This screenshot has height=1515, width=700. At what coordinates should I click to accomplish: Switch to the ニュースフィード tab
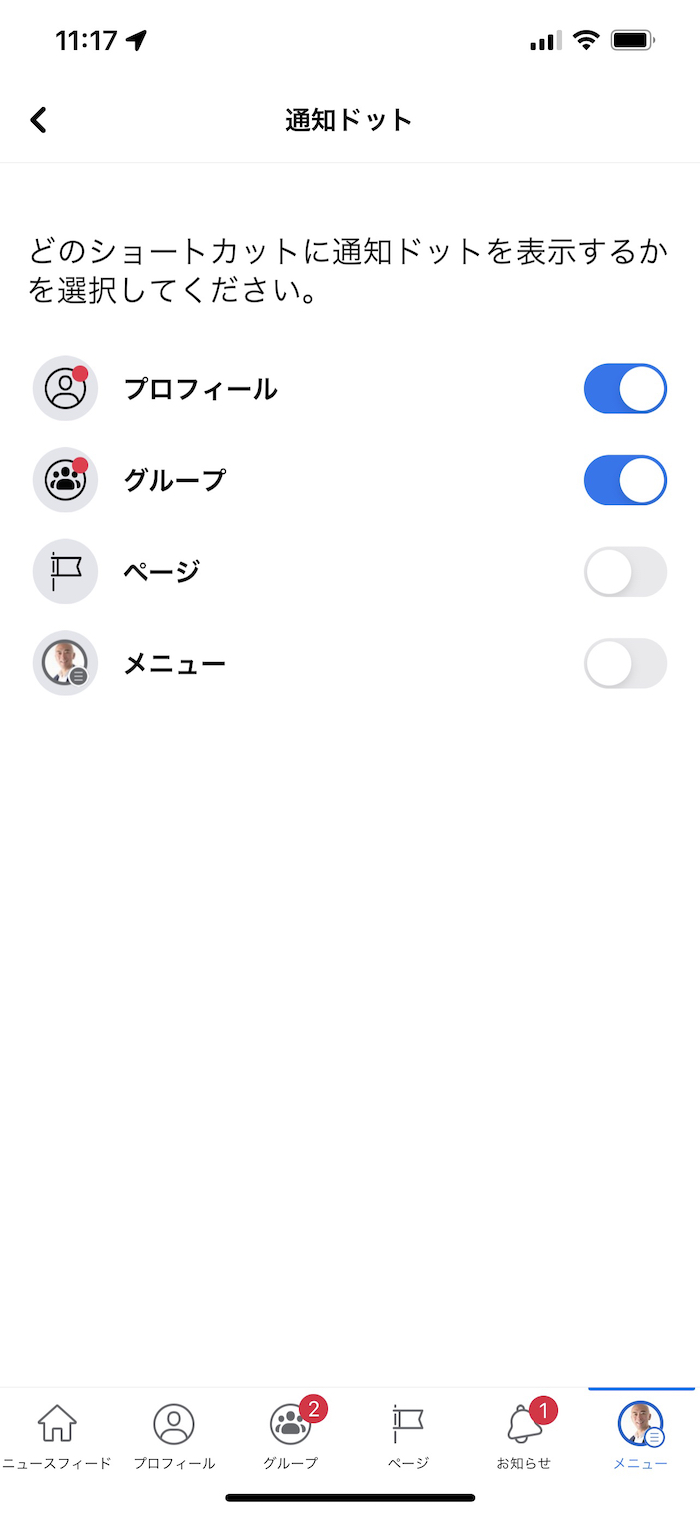57,1436
